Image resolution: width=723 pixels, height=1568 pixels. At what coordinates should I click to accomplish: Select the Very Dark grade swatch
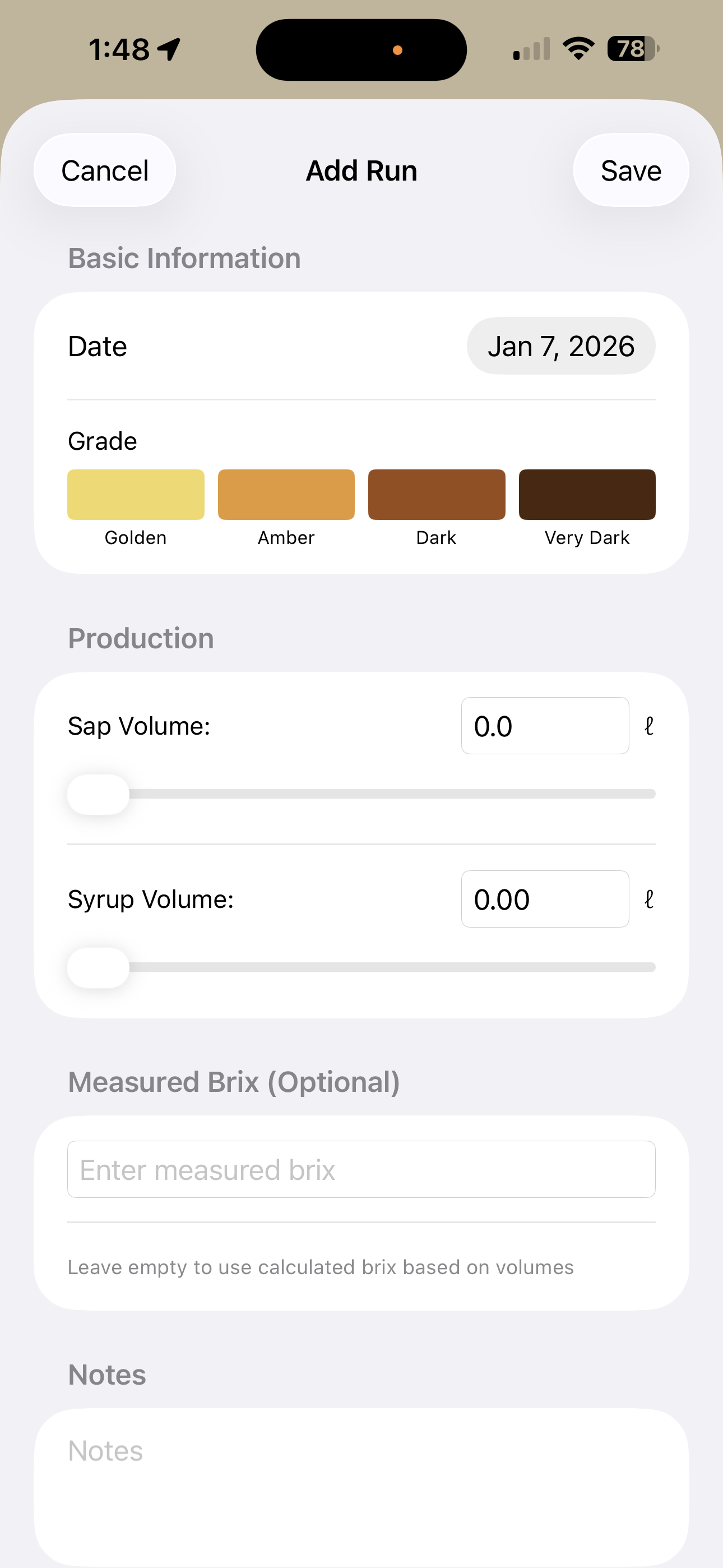pyautogui.click(x=586, y=494)
